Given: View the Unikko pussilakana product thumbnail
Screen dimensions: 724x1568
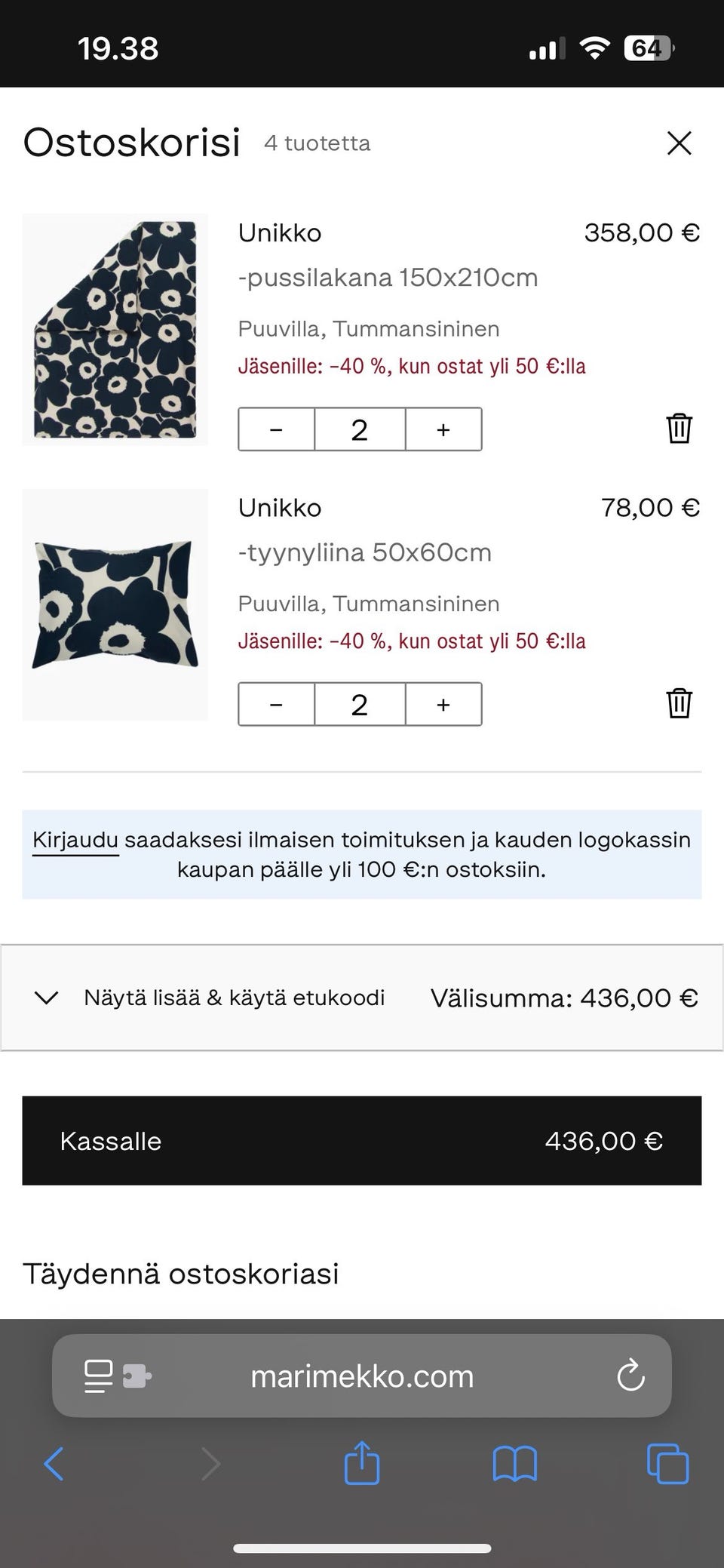Looking at the screenshot, I should (x=115, y=330).
